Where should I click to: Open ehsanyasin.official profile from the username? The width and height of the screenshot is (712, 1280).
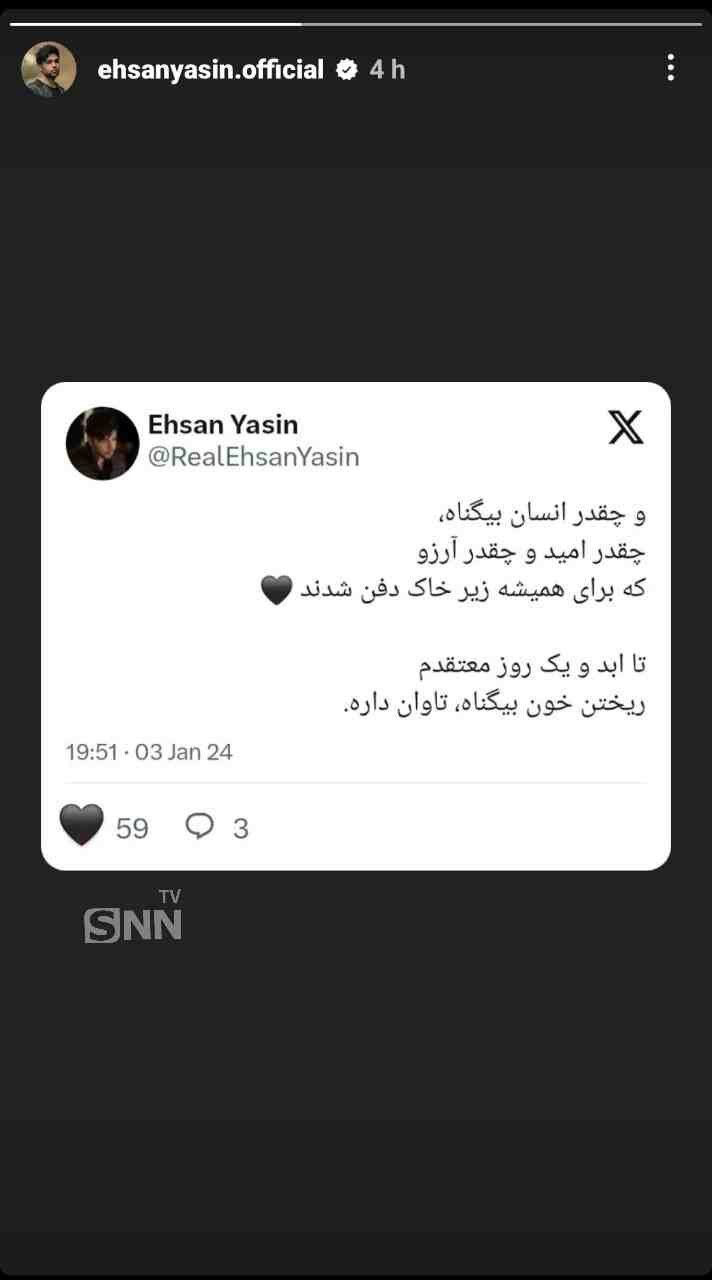click(x=210, y=69)
